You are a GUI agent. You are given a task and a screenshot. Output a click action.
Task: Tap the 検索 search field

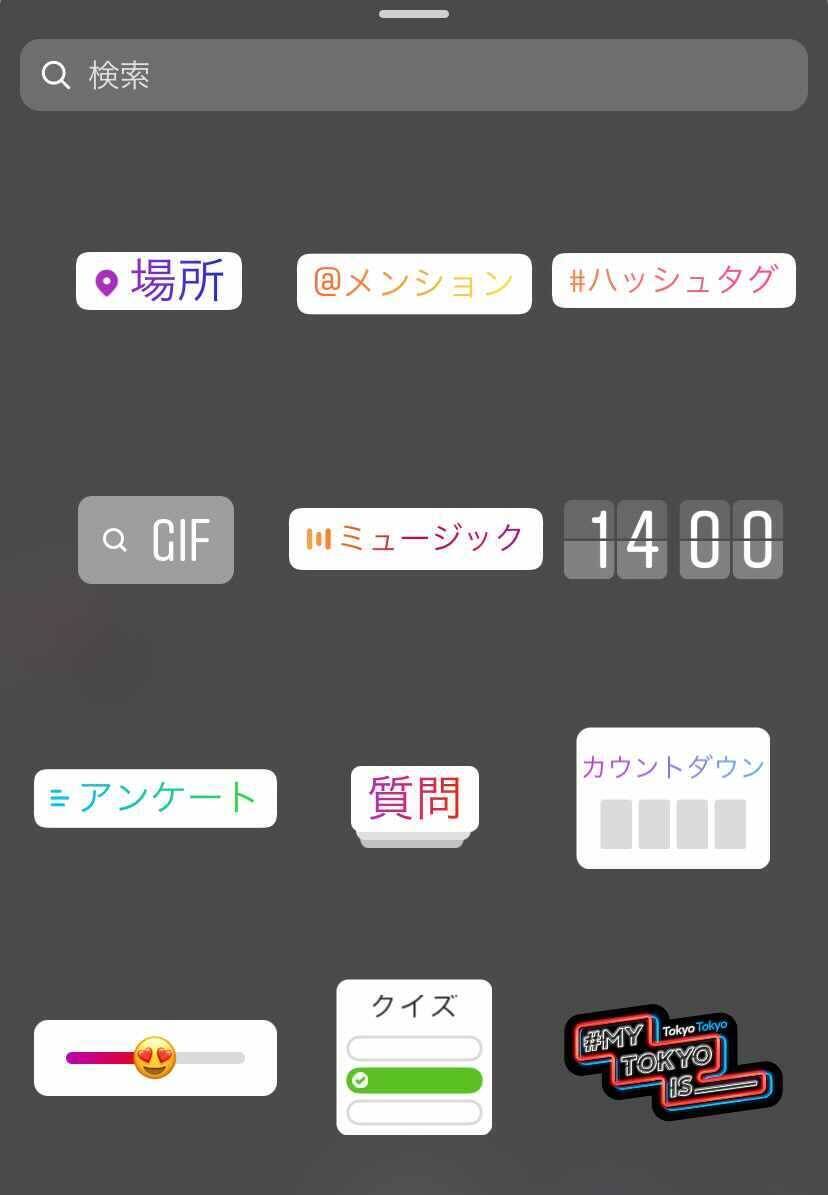pos(413,75)
